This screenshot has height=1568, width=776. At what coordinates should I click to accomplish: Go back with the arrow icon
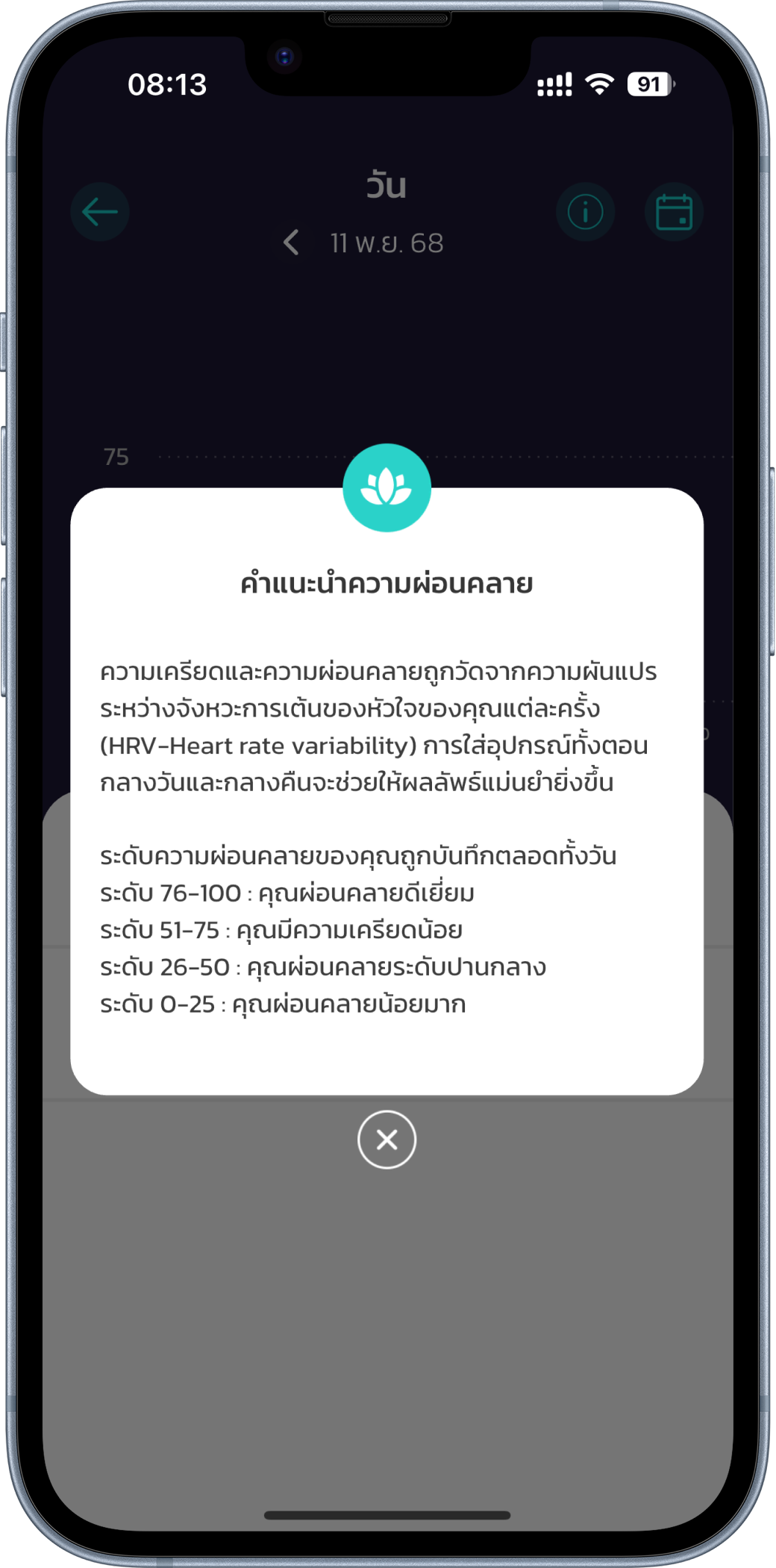pos(100,212)
